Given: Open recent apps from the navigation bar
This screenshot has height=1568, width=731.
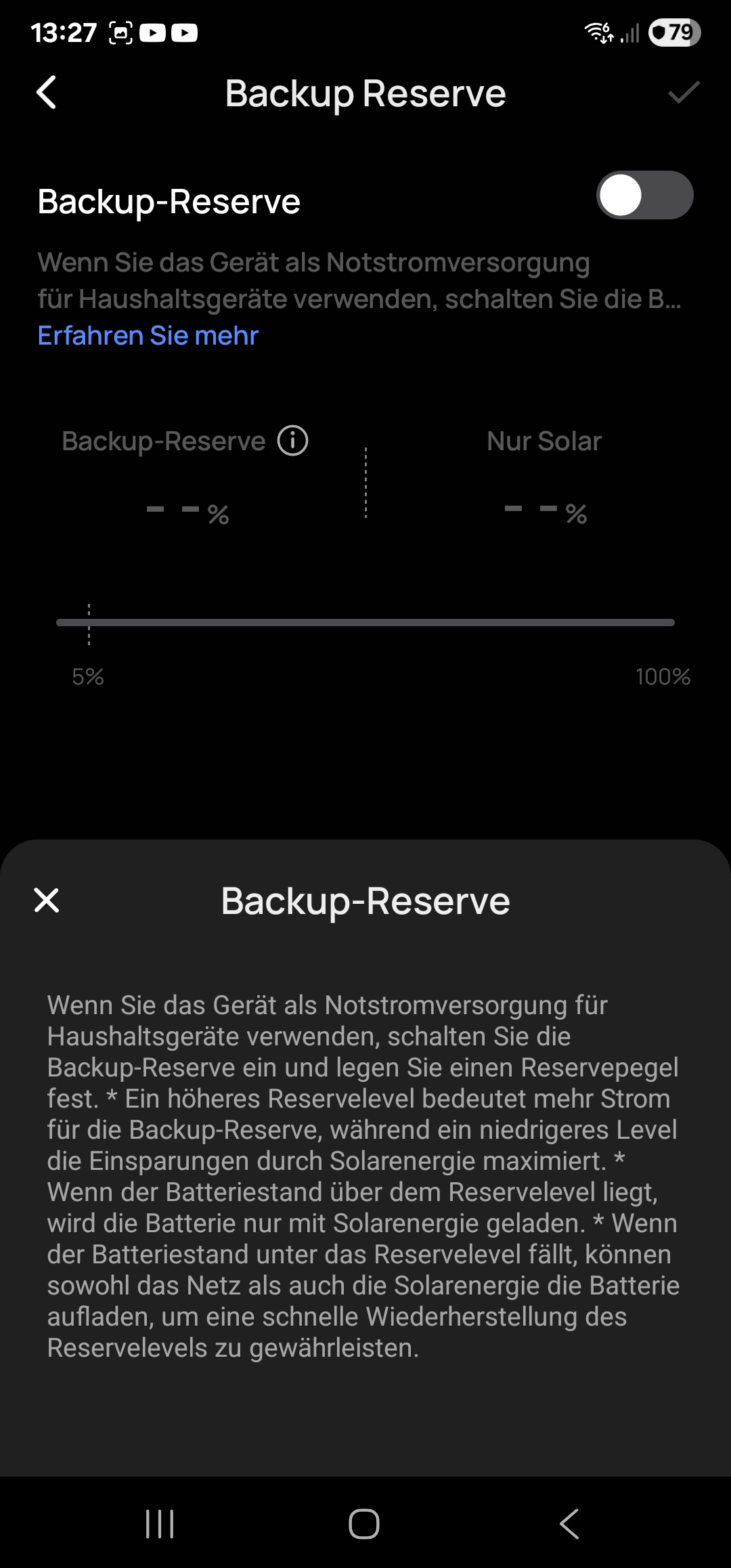Looking at the screenshot, I should [x=160, y=1524].
